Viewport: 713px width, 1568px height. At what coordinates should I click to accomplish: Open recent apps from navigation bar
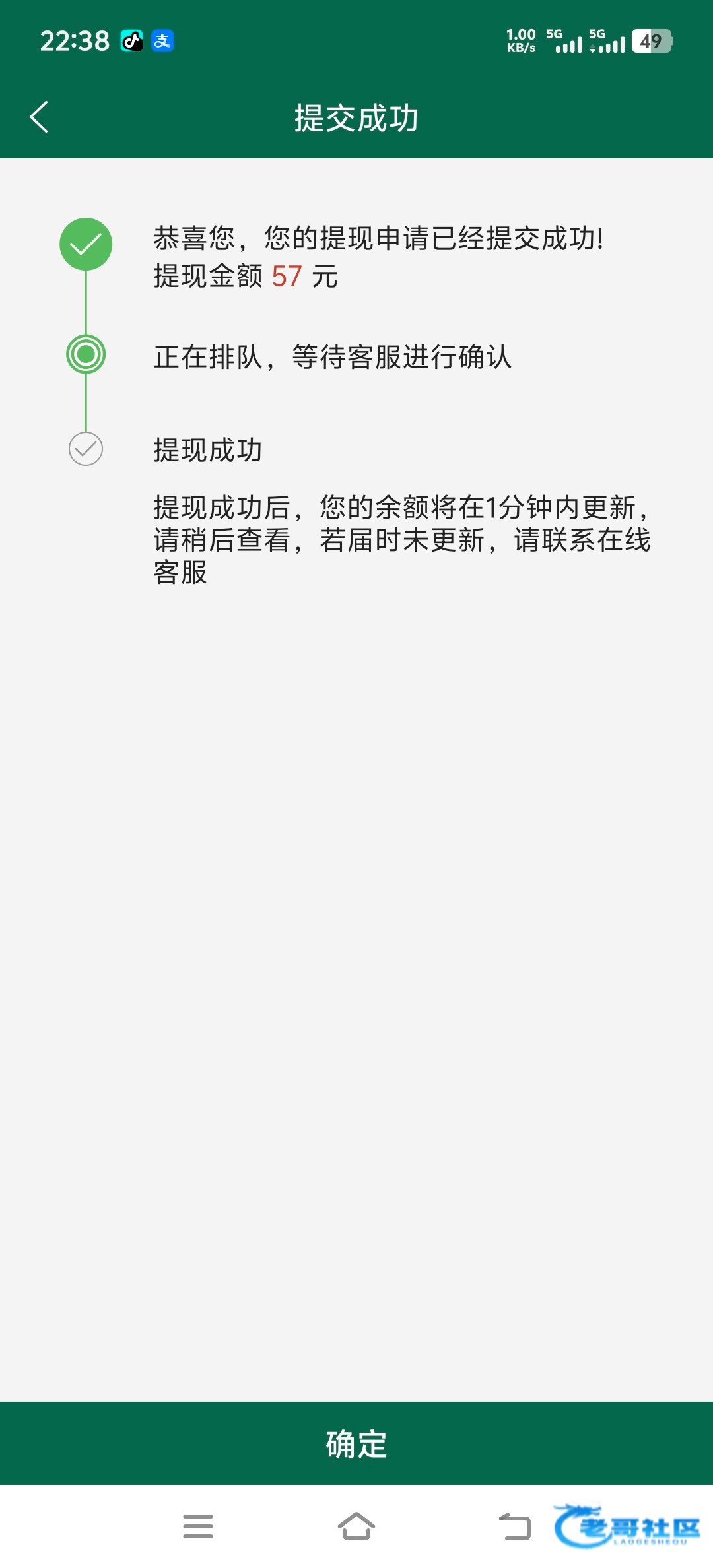pyautogui.click(x=198, y=1526)
